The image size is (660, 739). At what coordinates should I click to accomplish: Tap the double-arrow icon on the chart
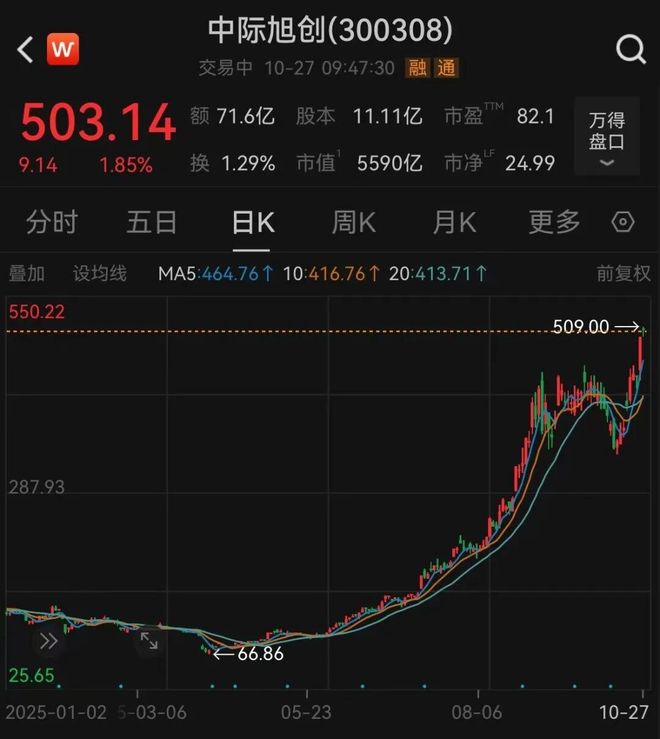click(48, 641)
